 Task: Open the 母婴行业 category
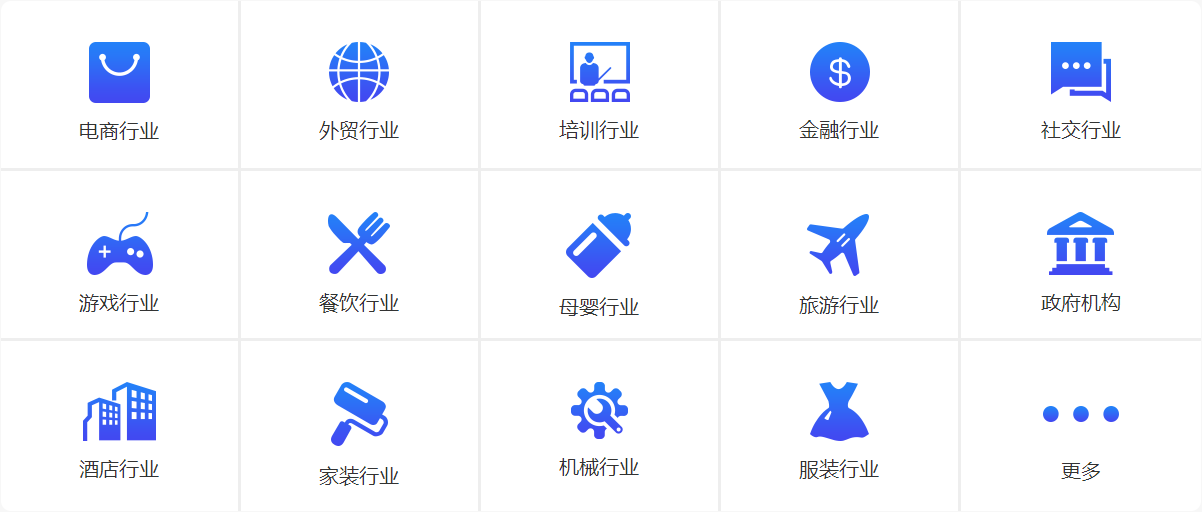click(599, 258)
